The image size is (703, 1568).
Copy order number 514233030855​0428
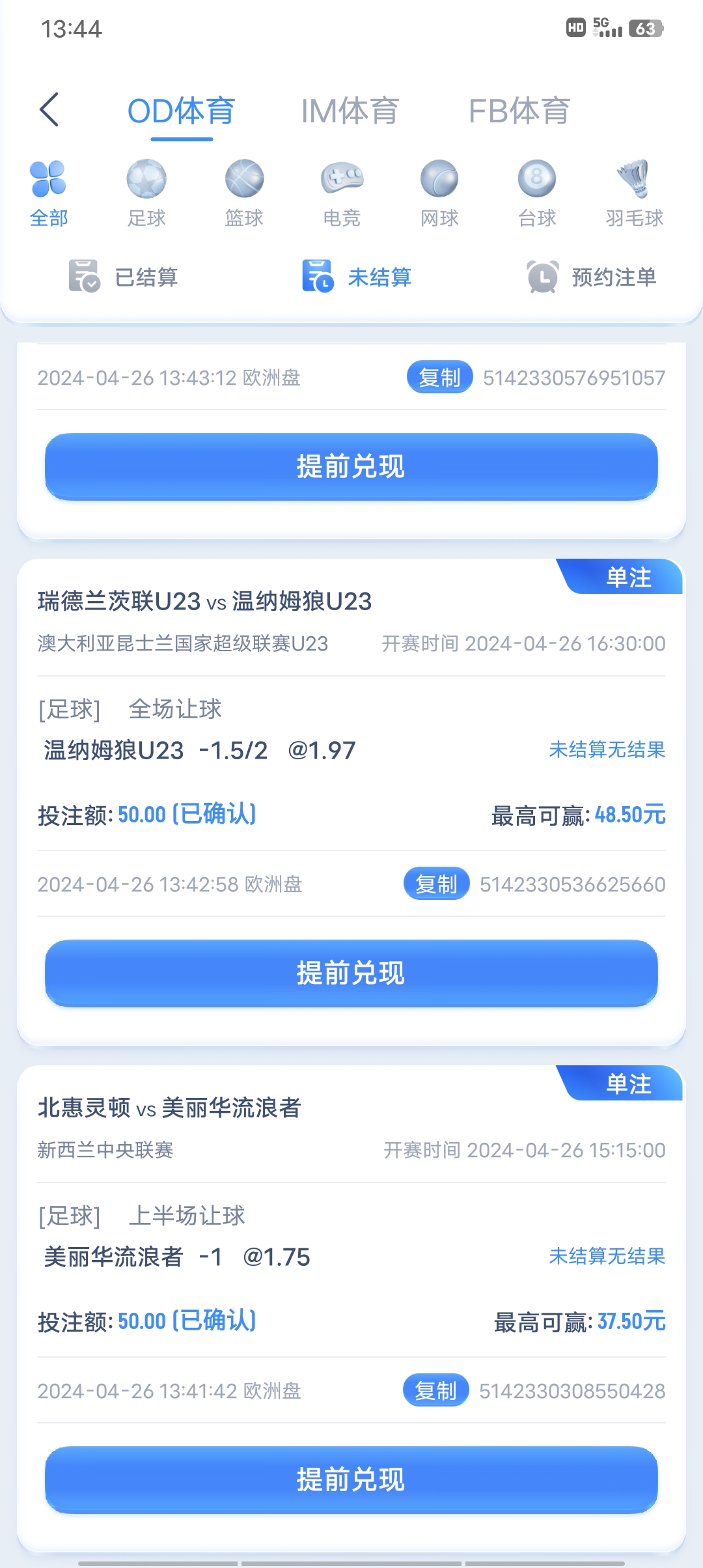tap(435, 1390)
